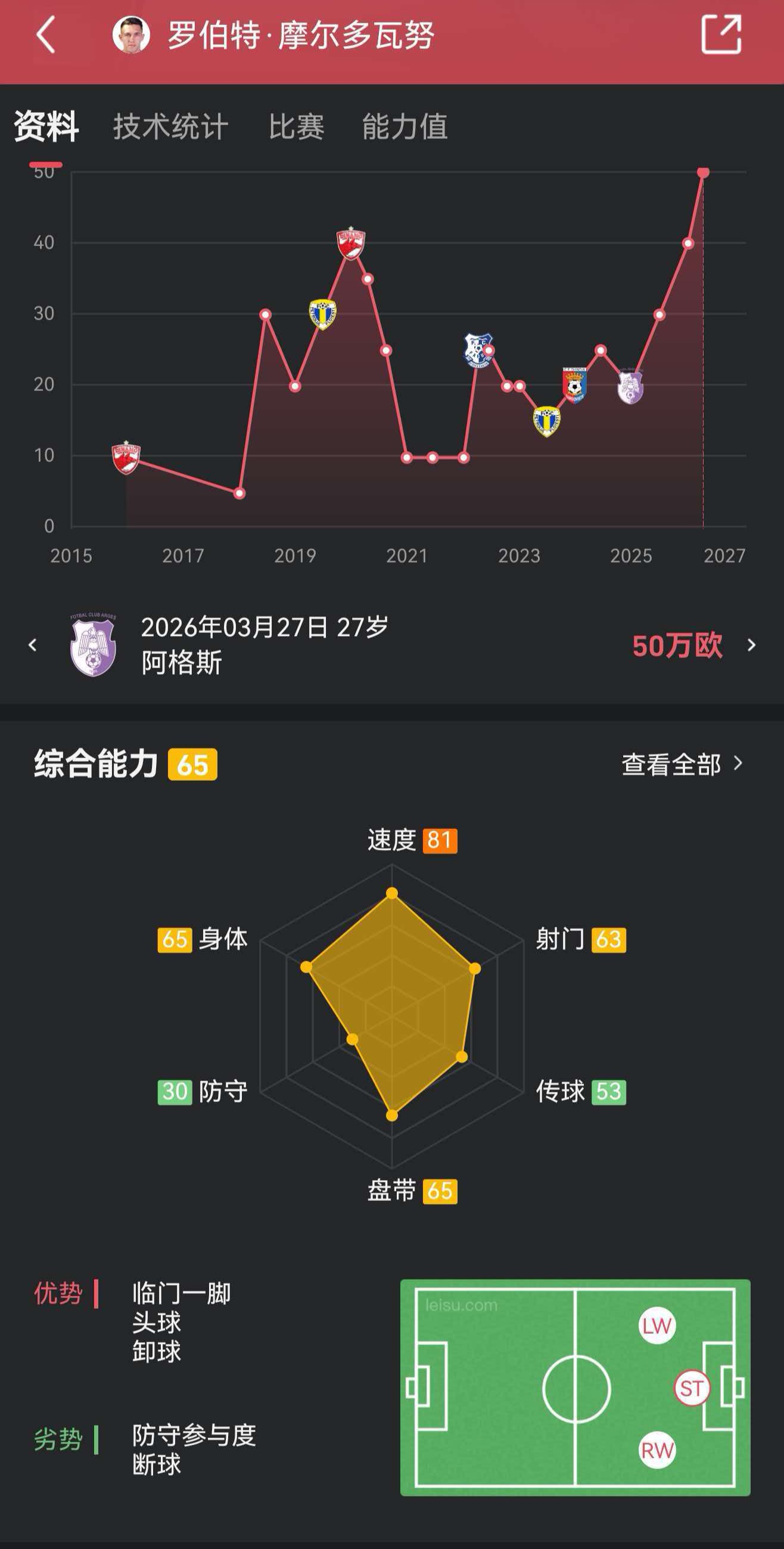
Task: Select the 50 peak point on the chart
Action: point(703,173)
